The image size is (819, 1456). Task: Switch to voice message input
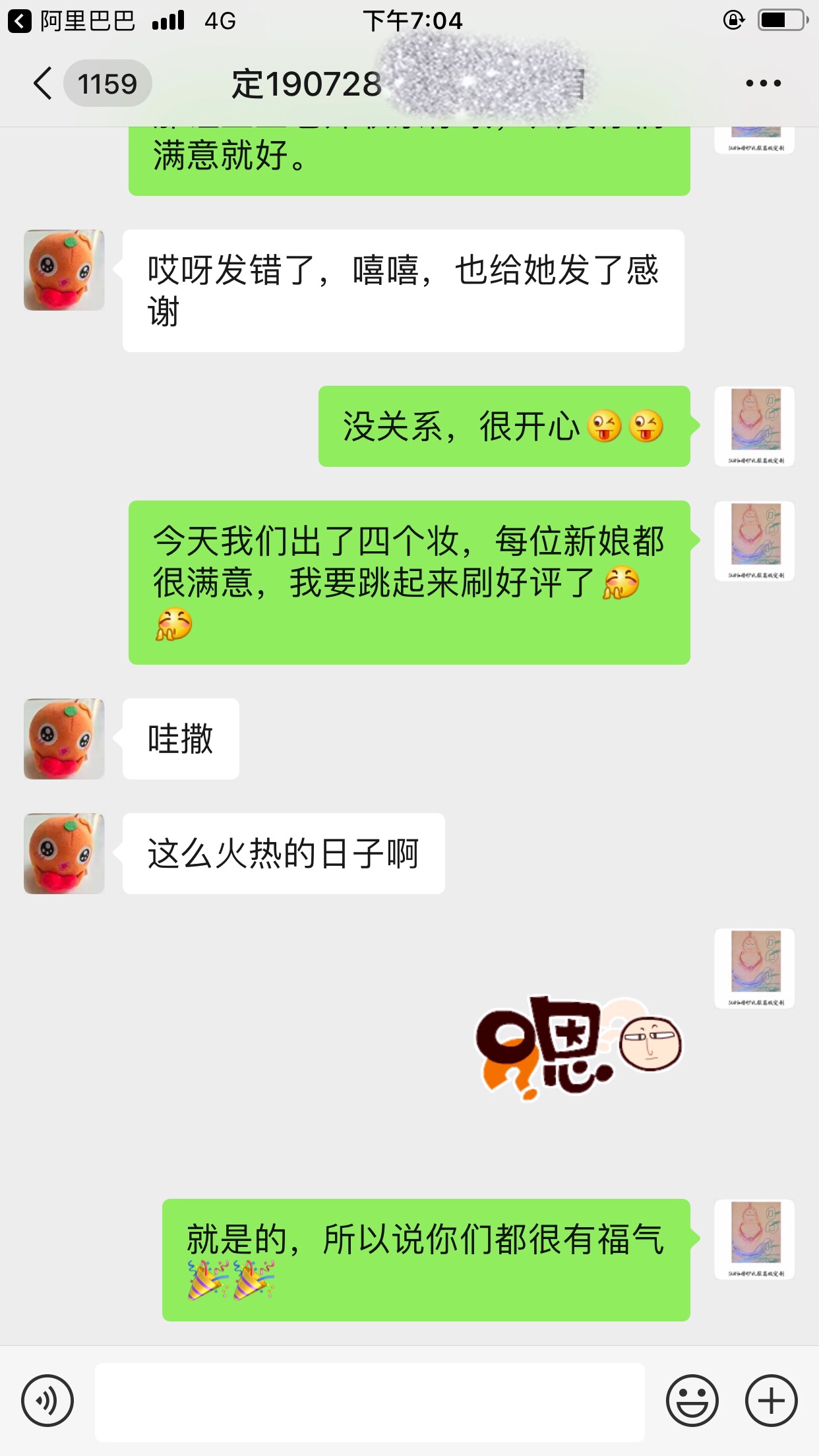[47, 1401]
